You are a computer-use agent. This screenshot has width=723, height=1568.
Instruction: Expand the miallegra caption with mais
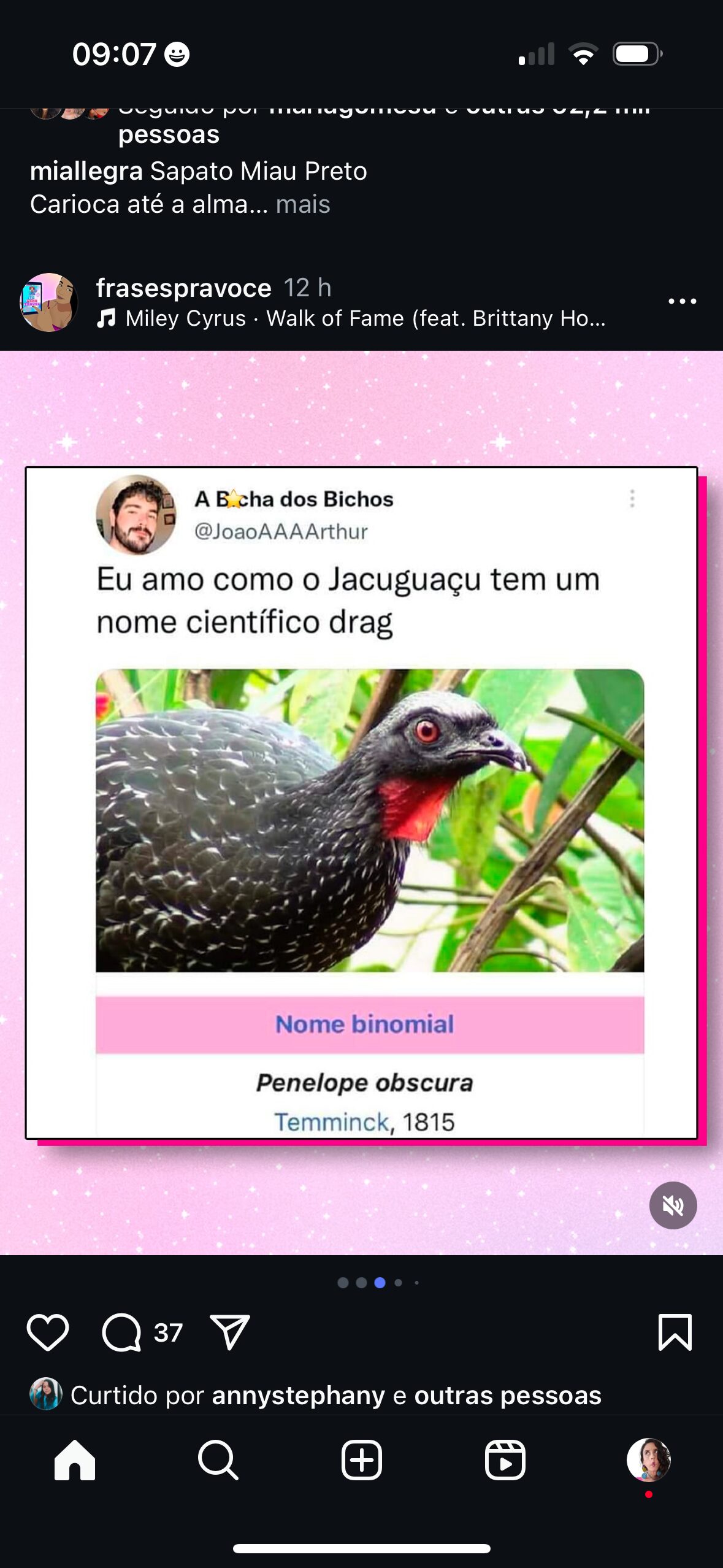point(303,204)
